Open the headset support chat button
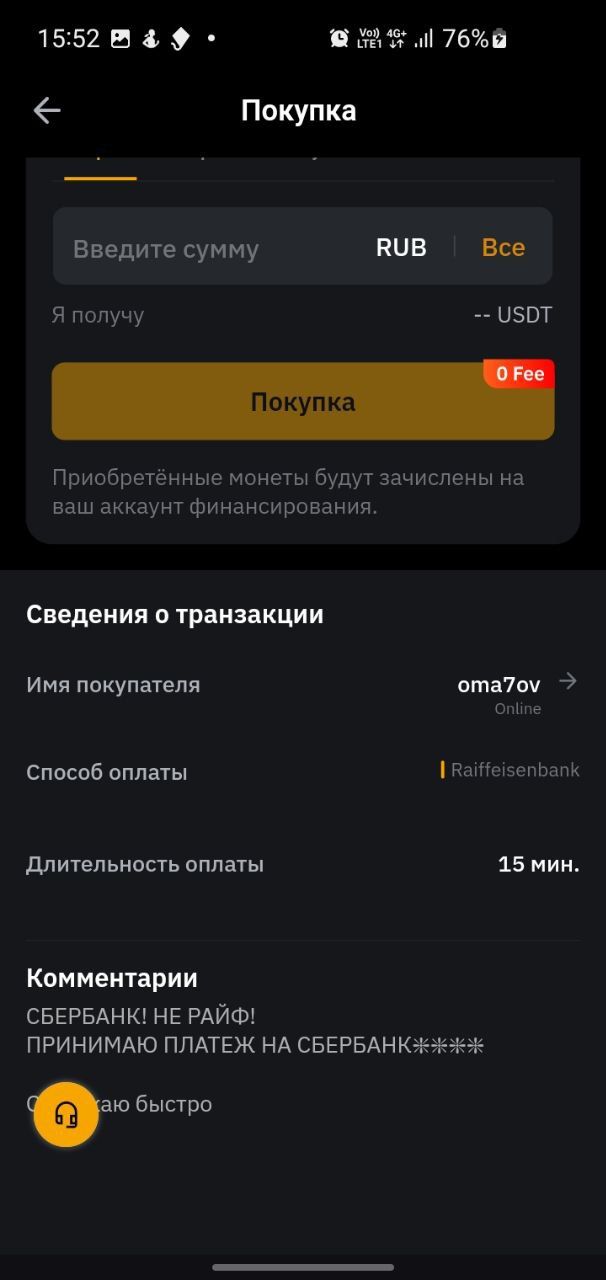Screen dimensions: 606x1280 [x=66, y=1114]
